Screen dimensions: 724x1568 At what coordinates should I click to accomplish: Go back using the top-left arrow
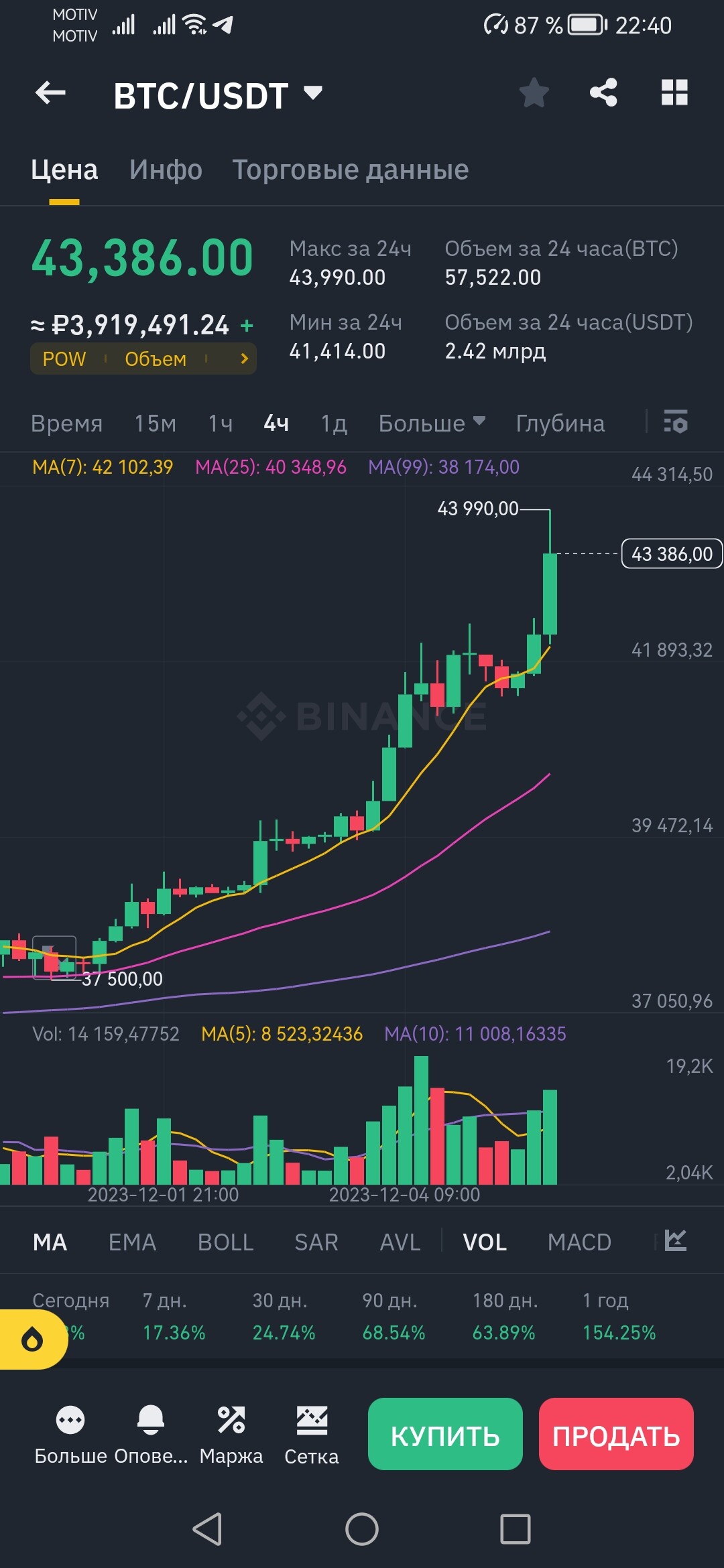click(x=50, y=92)
